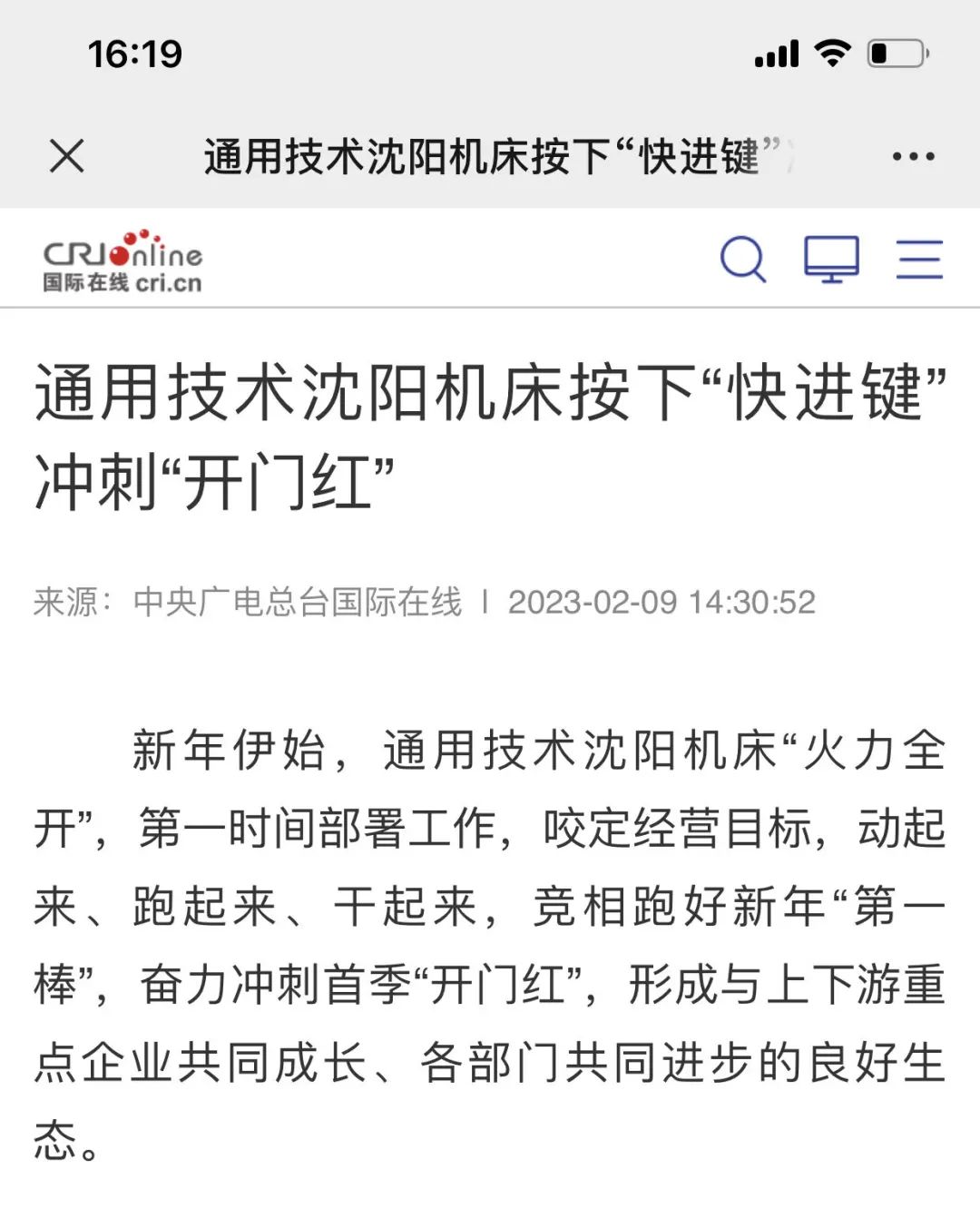Switch to desktop version via monitor icon
The image size is (980, 1228).
click(x=831, y=260)
